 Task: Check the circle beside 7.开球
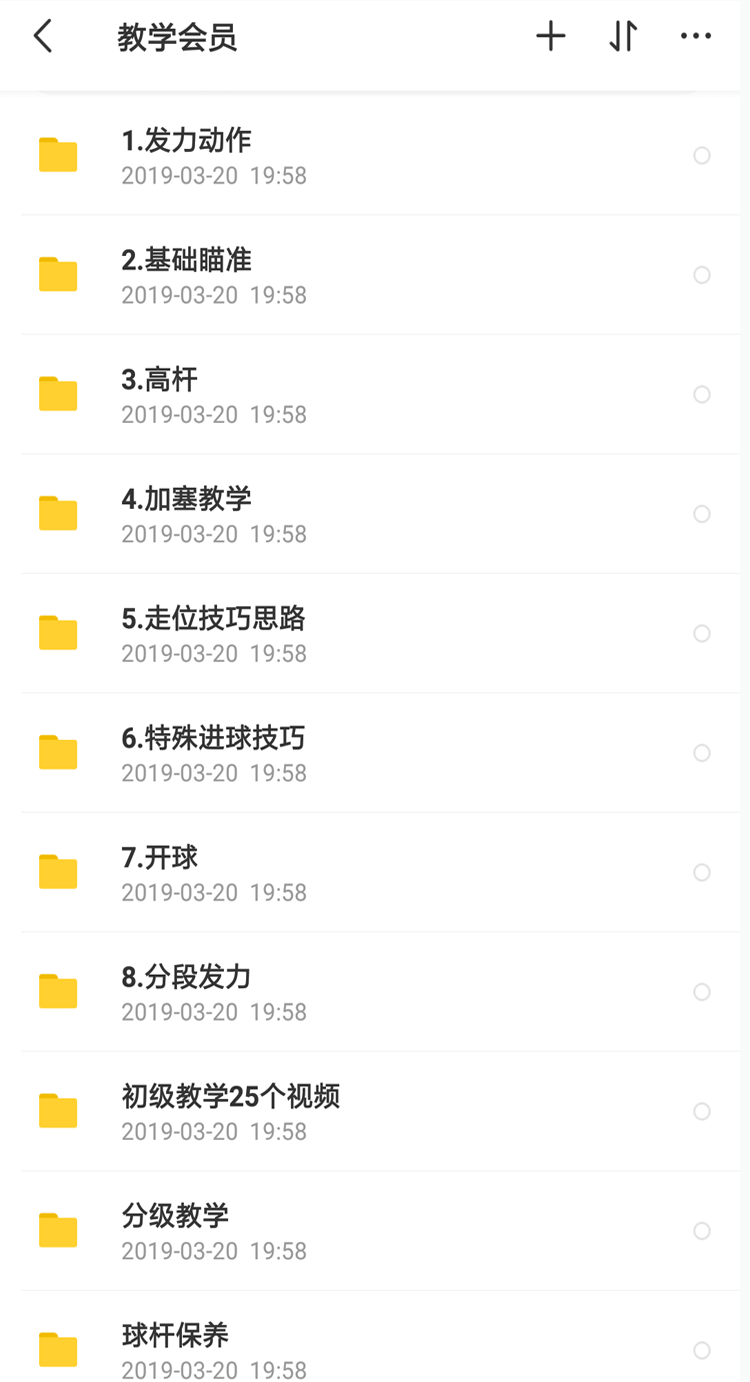(x=702, y=873)
